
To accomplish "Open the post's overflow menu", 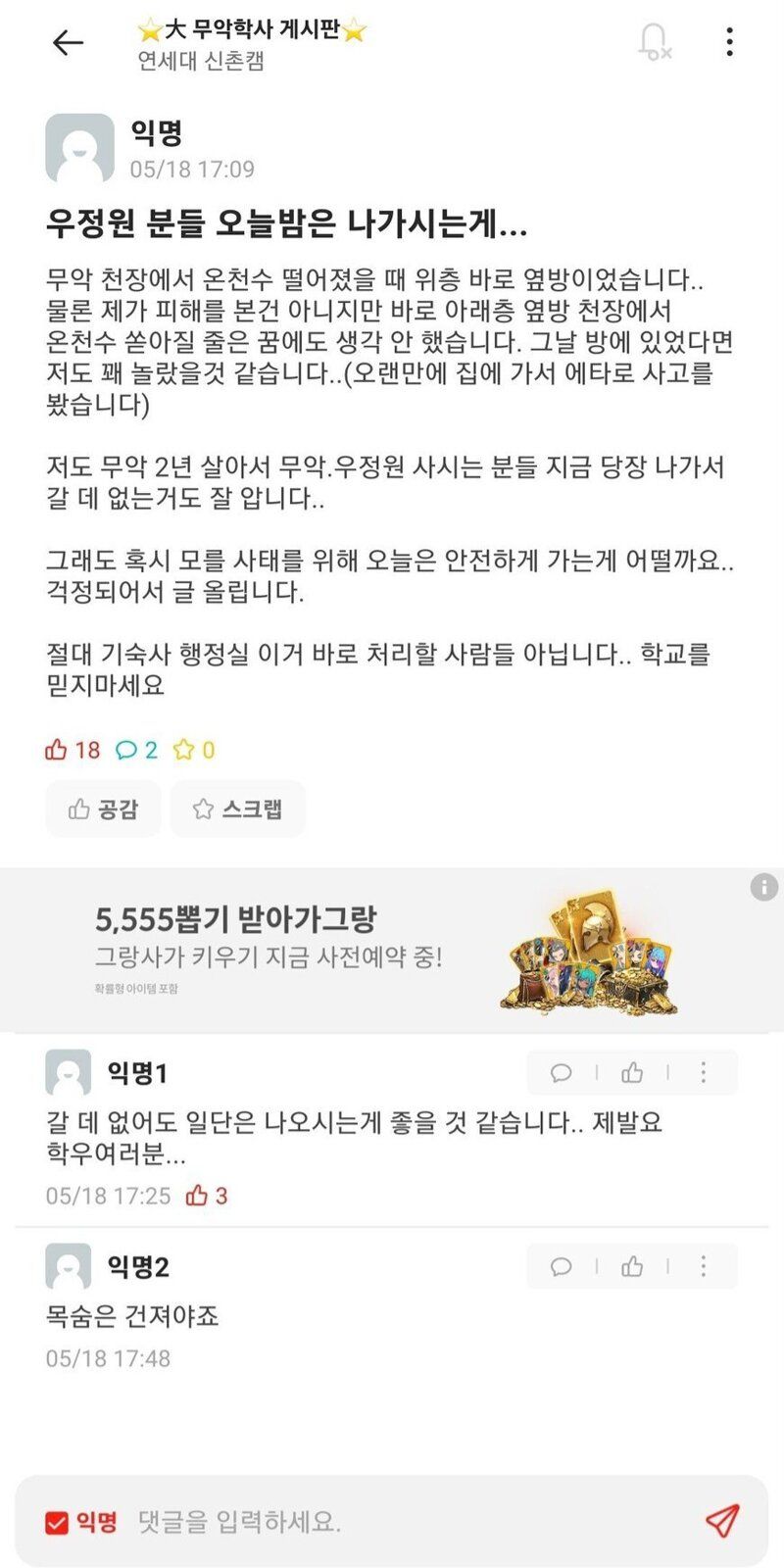I will [x=729, y=42].
